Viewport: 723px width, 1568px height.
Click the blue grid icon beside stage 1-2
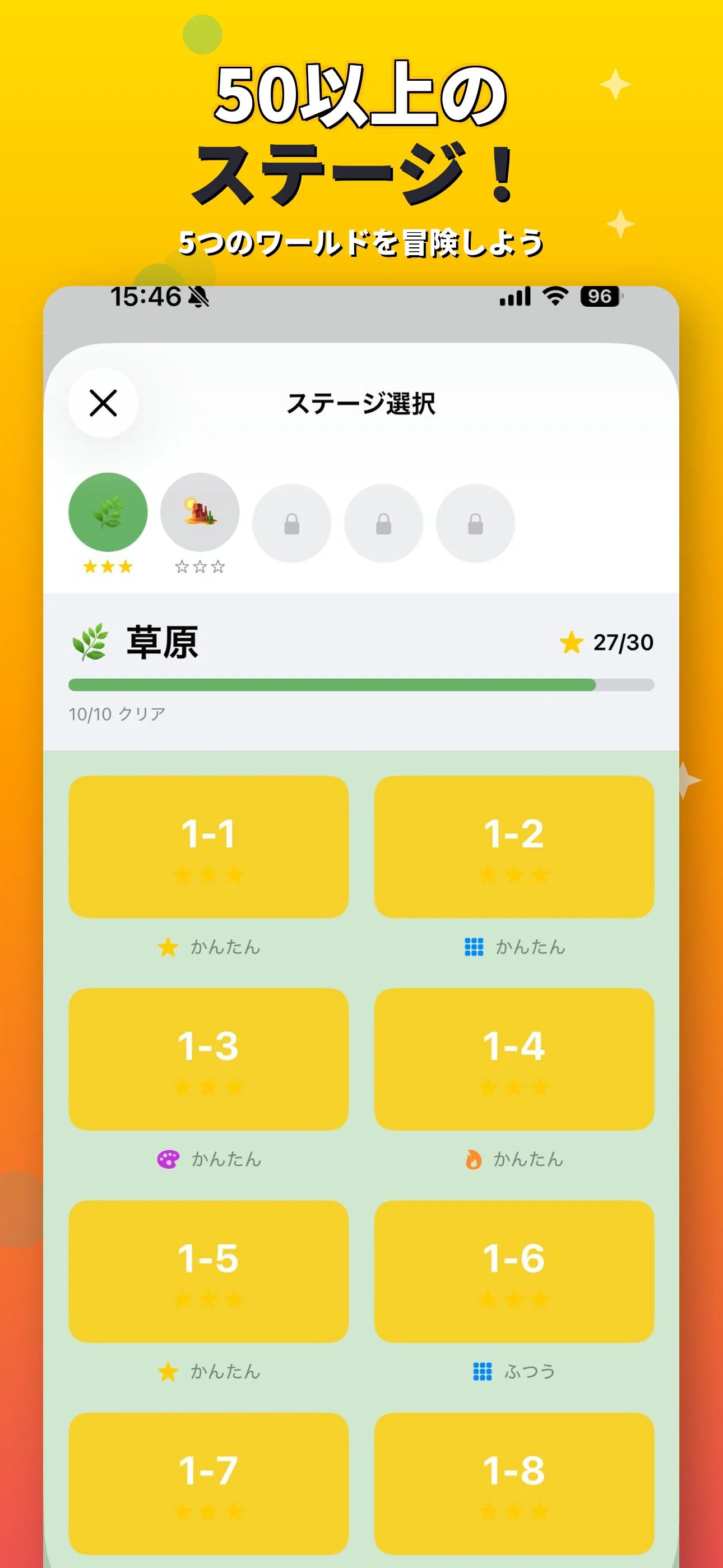click(474, 946)
